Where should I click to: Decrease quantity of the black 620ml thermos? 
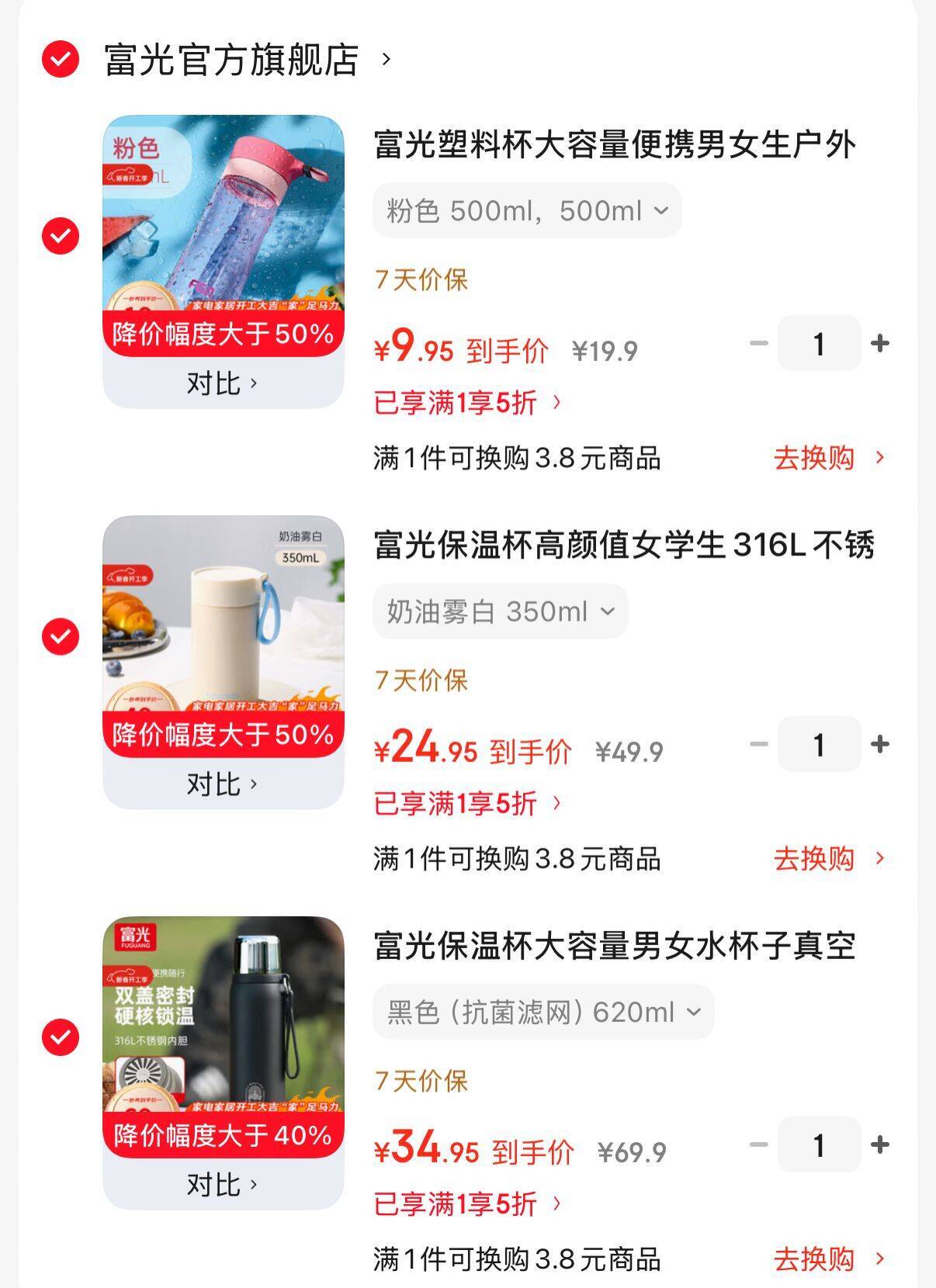[x=758, y=1144]
